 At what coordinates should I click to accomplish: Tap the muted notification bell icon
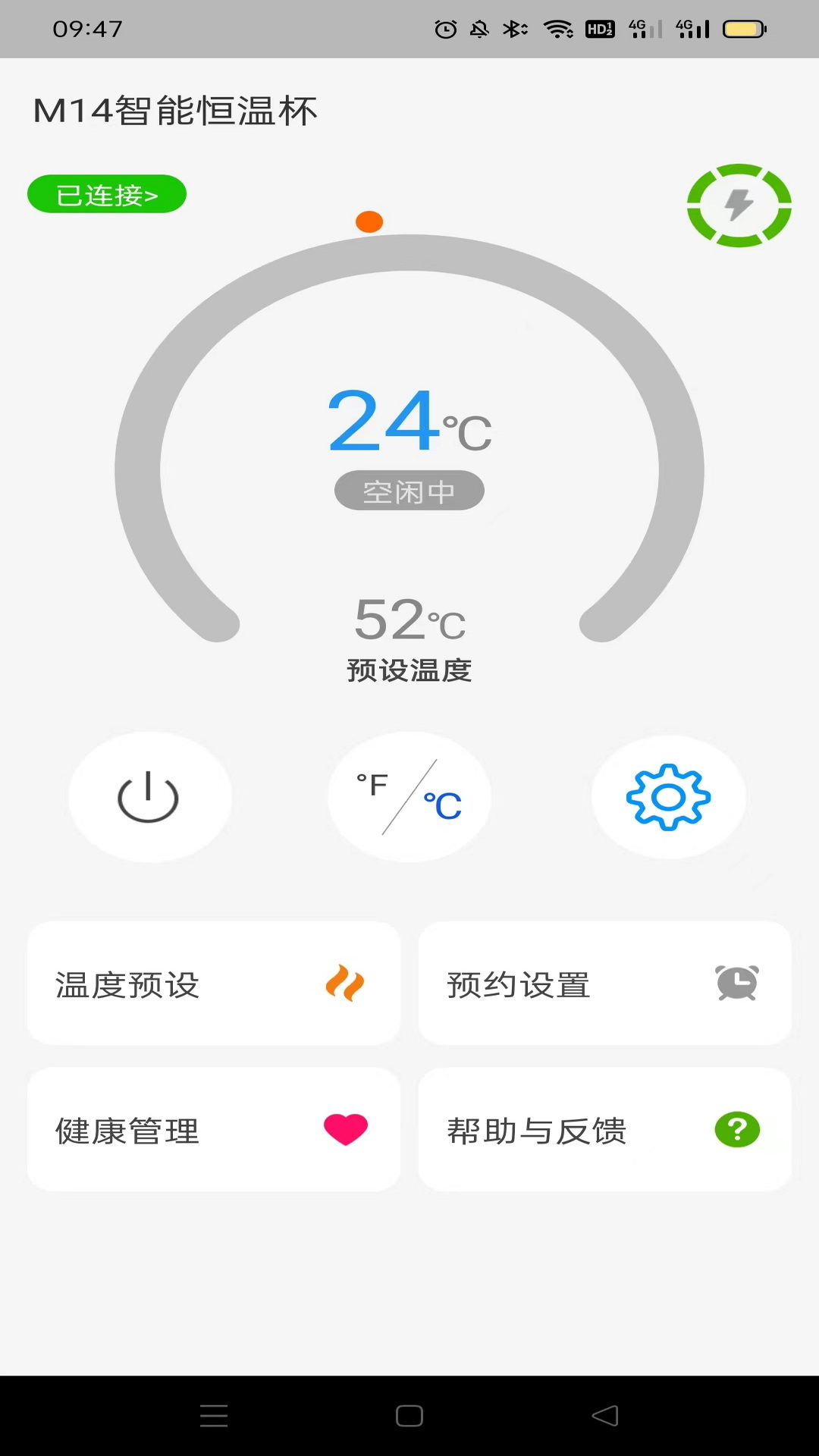tap(479, 29)
